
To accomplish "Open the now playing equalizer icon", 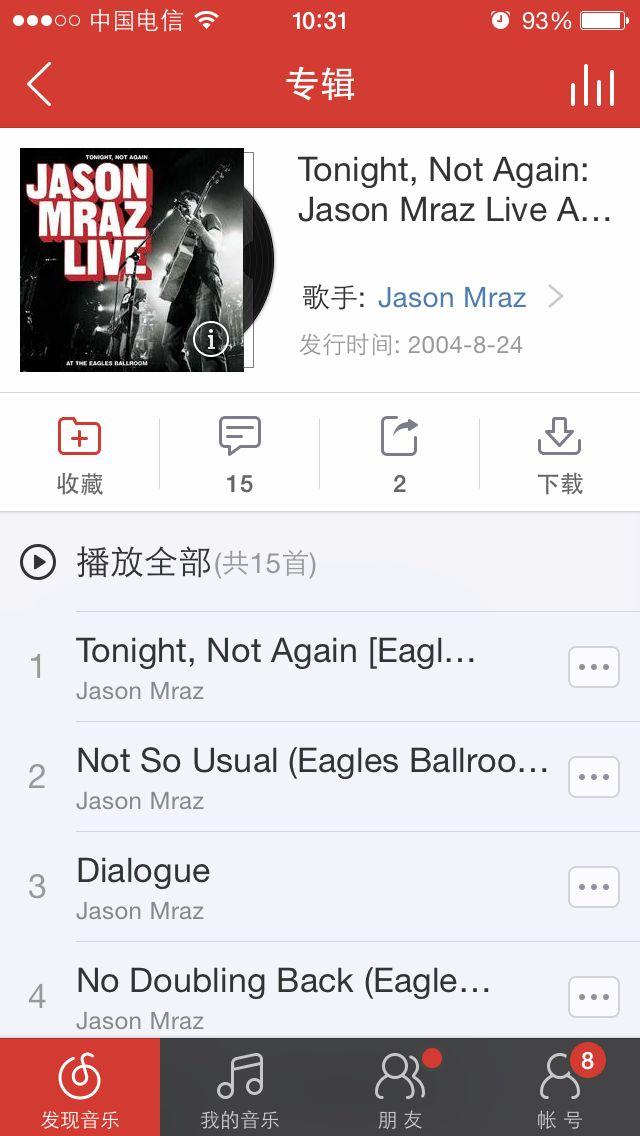I will tap(592, 85).
